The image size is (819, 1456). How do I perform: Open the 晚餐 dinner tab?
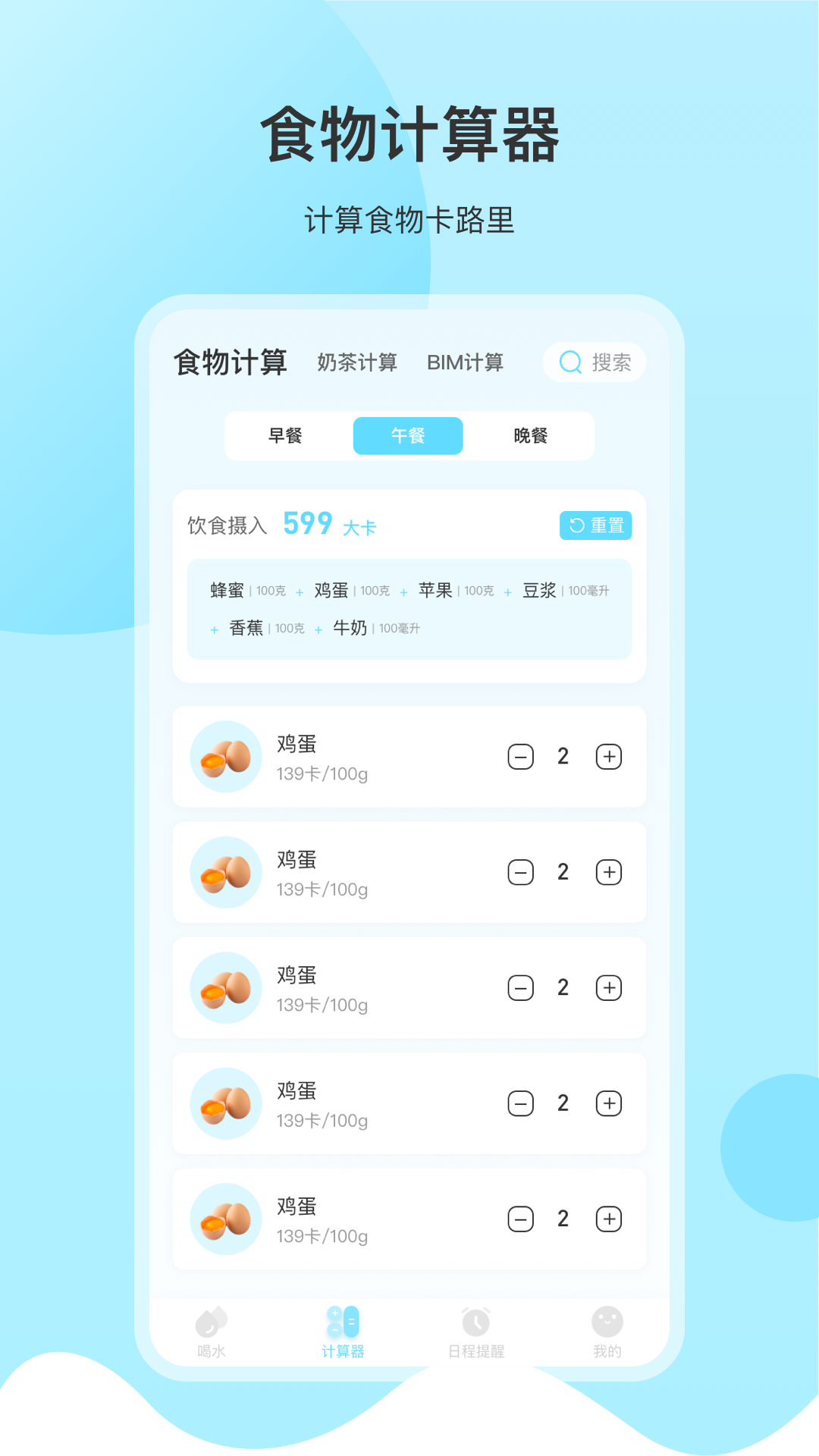point(532,436)
